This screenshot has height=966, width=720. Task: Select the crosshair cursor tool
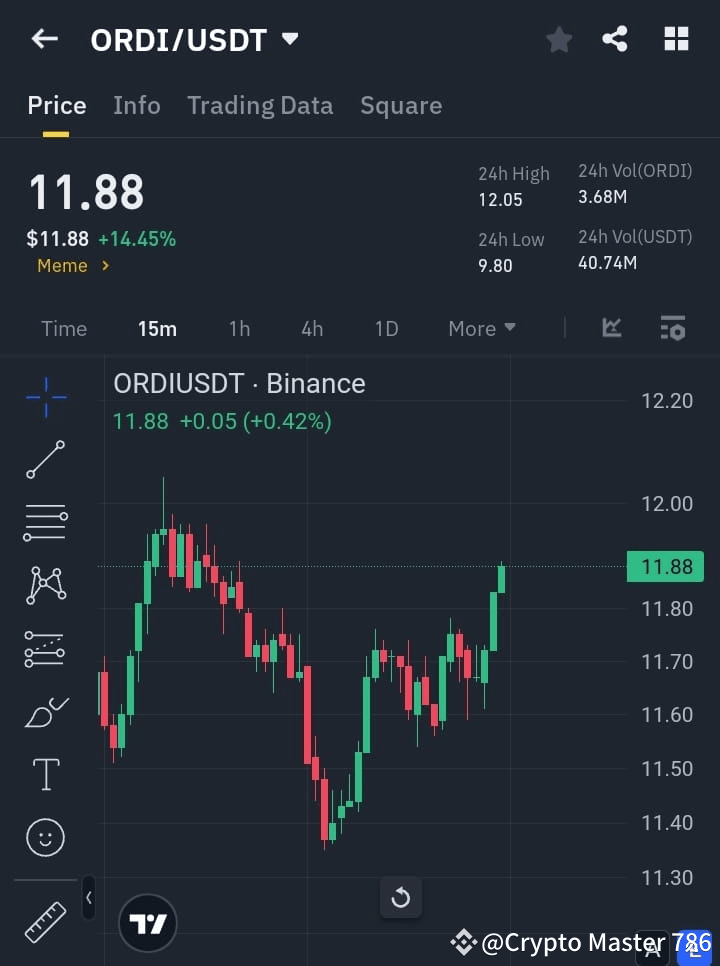click(45, 398)
